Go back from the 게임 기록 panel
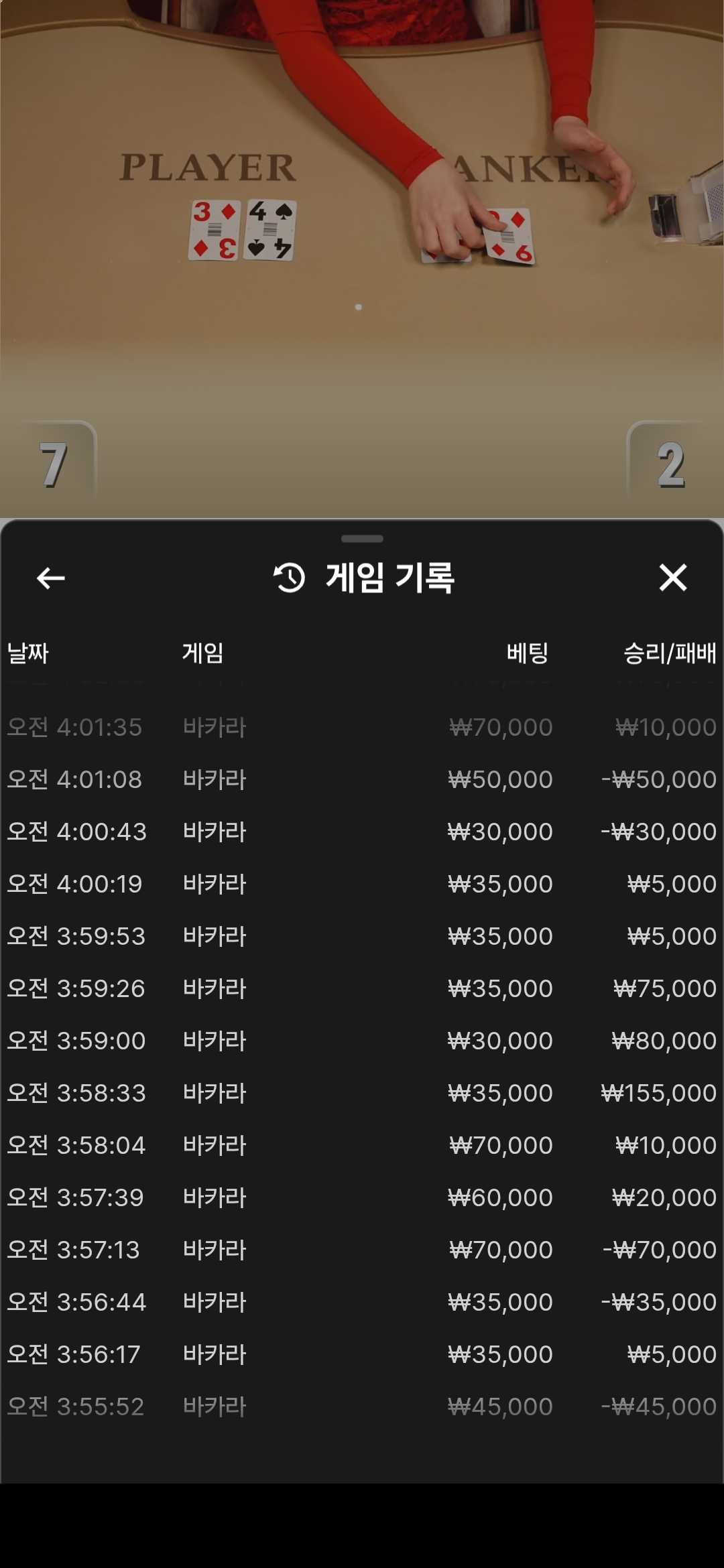The image size is (724, 1568). (x=51, y=578)
